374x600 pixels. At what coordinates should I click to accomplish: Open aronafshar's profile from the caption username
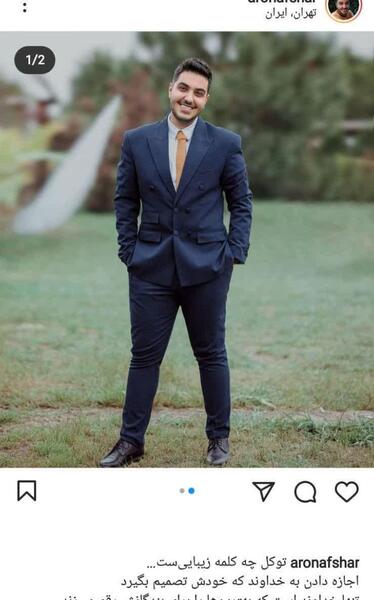click(x=325, y=563)
